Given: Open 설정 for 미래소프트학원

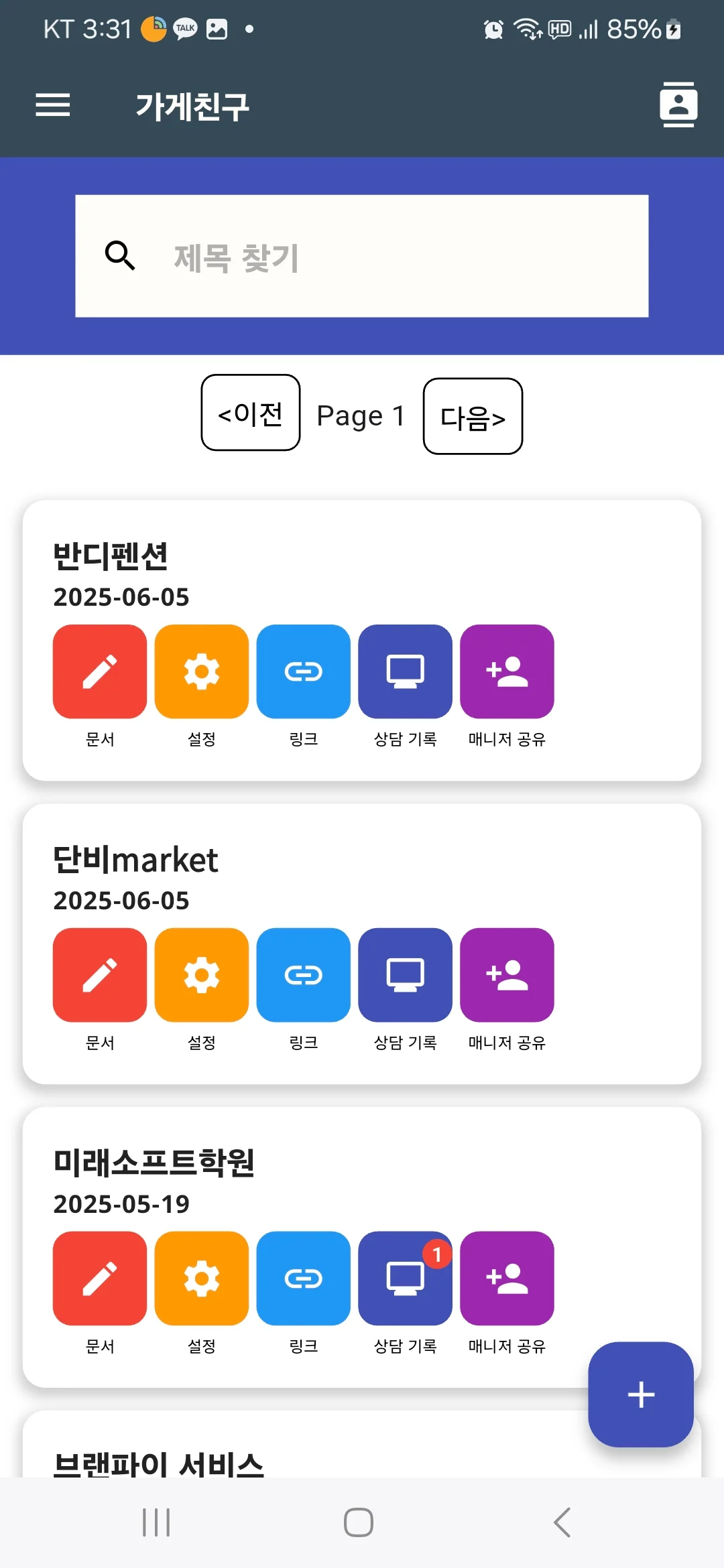Looking at the screenshot, I should pyautogui.click(x=201, y=1277).
